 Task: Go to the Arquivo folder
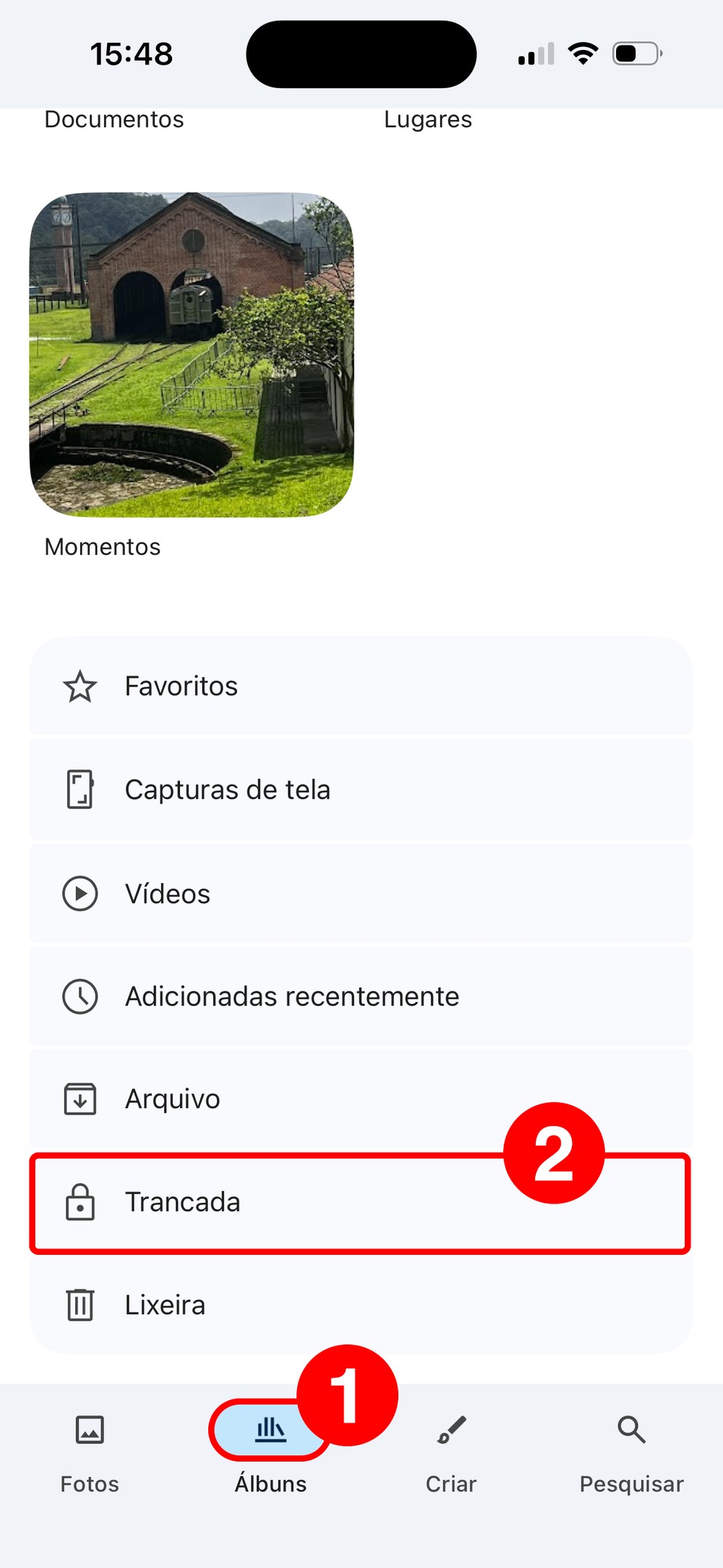pyautogui.click(x=360, y=1099)
